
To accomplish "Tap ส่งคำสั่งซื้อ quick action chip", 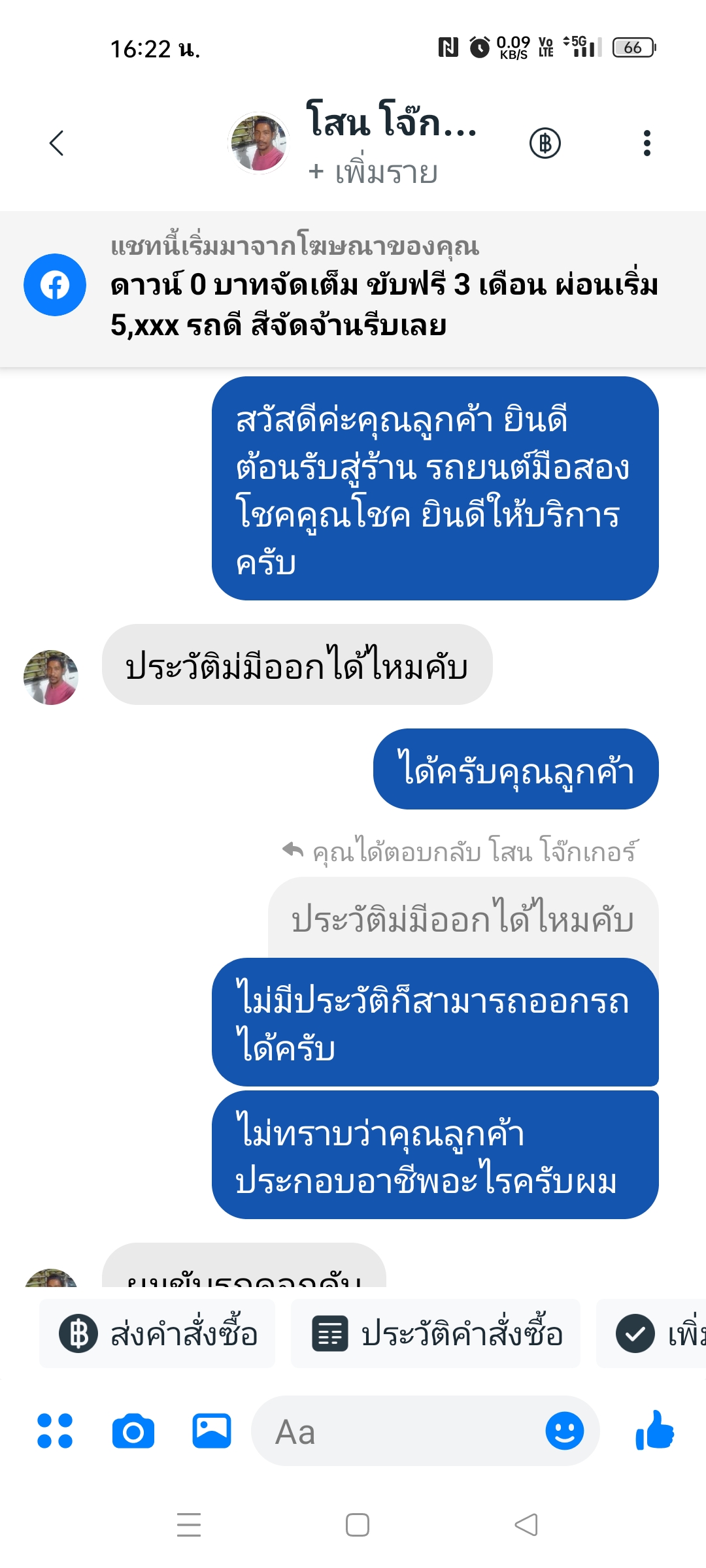I will point(158,1333).
